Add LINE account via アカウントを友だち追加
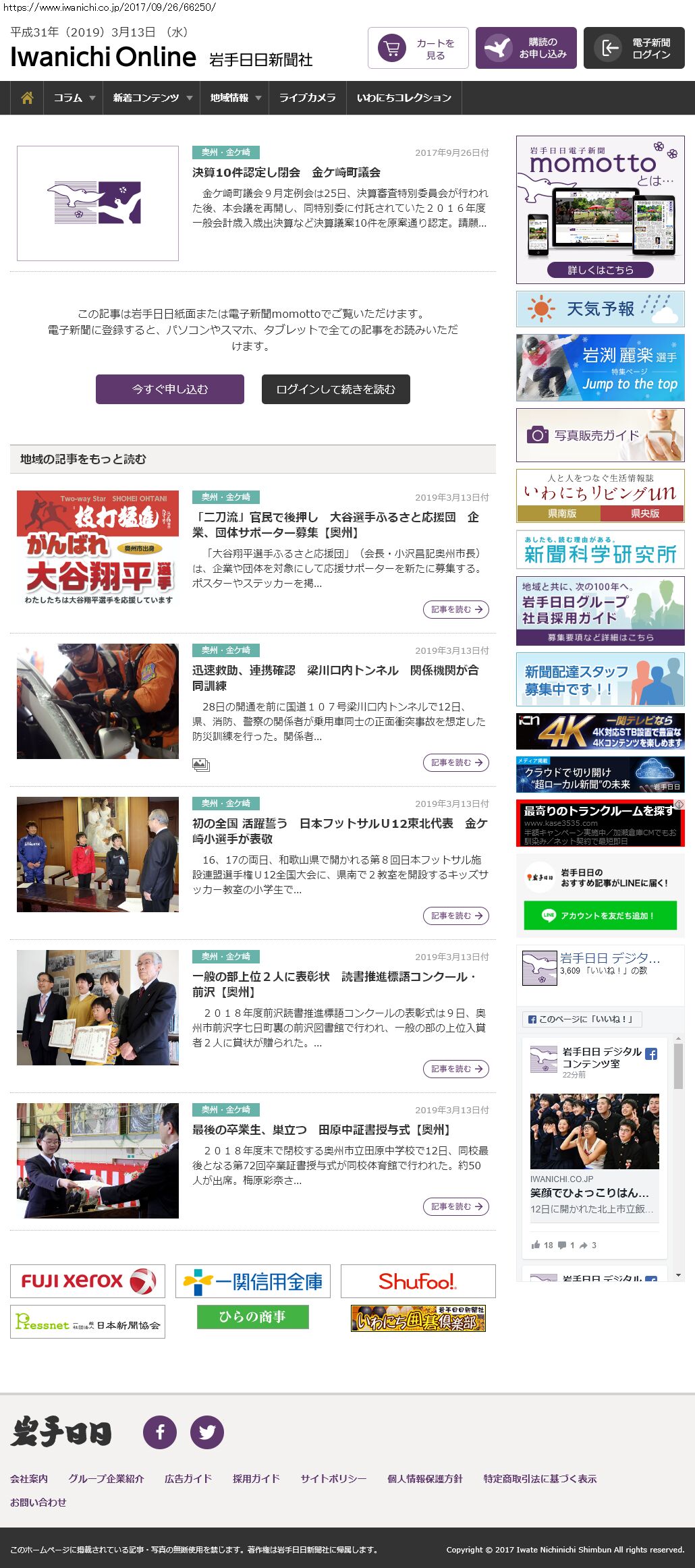The height and width of the screenshot is (1568, 695). point(600,916)
